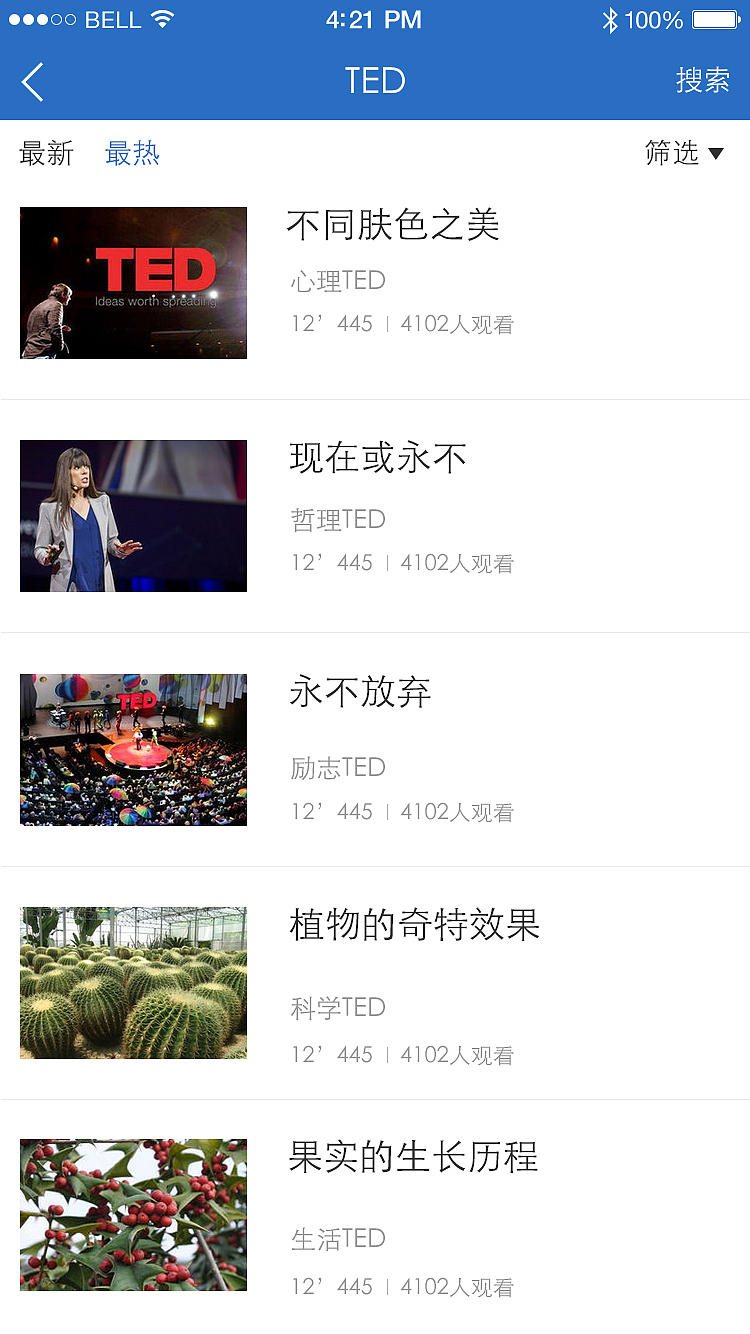Tap the 搜索 button to search
Screen dimensions: 750x1334
pos(705,82)
